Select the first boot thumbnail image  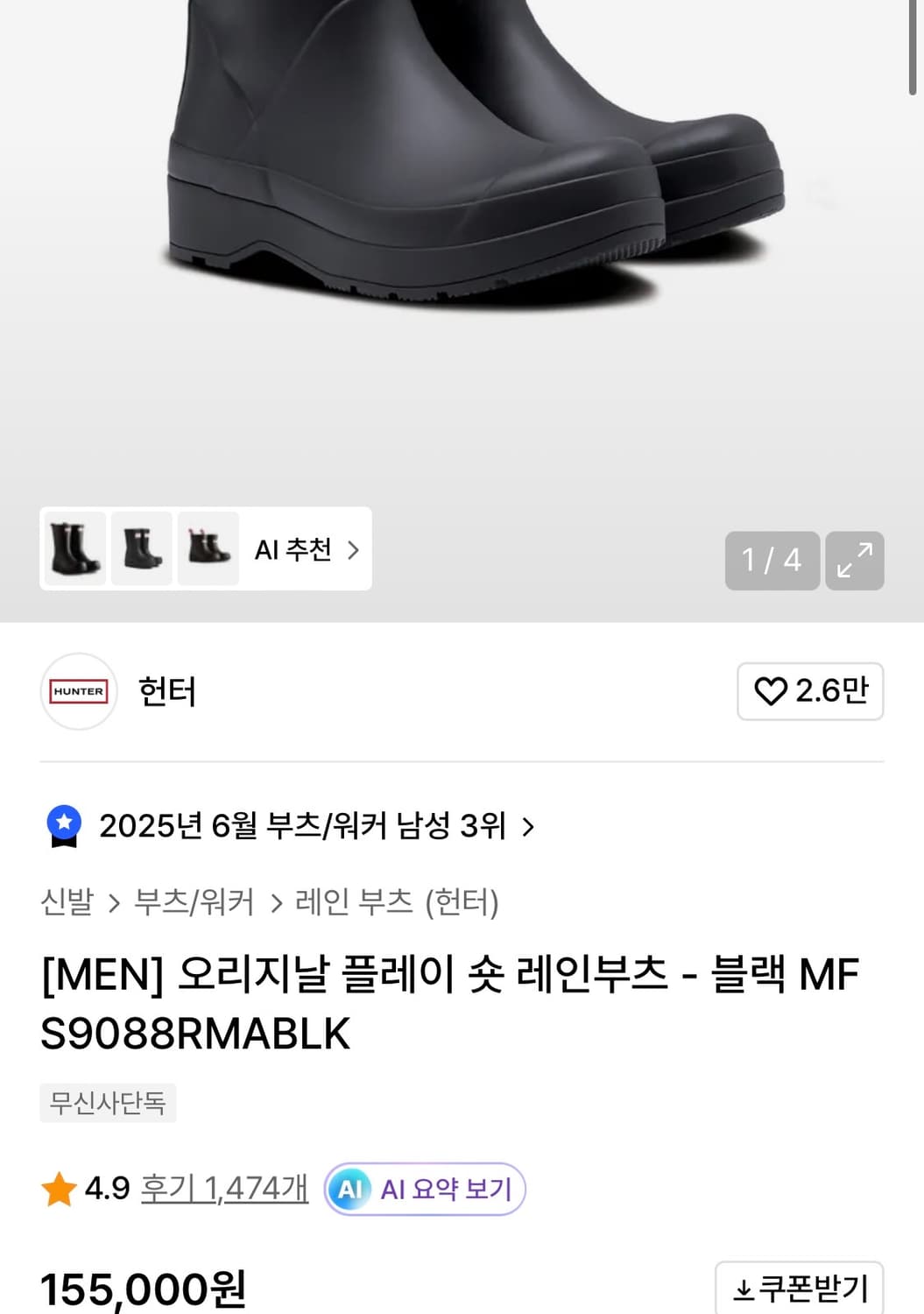[74, 549]
